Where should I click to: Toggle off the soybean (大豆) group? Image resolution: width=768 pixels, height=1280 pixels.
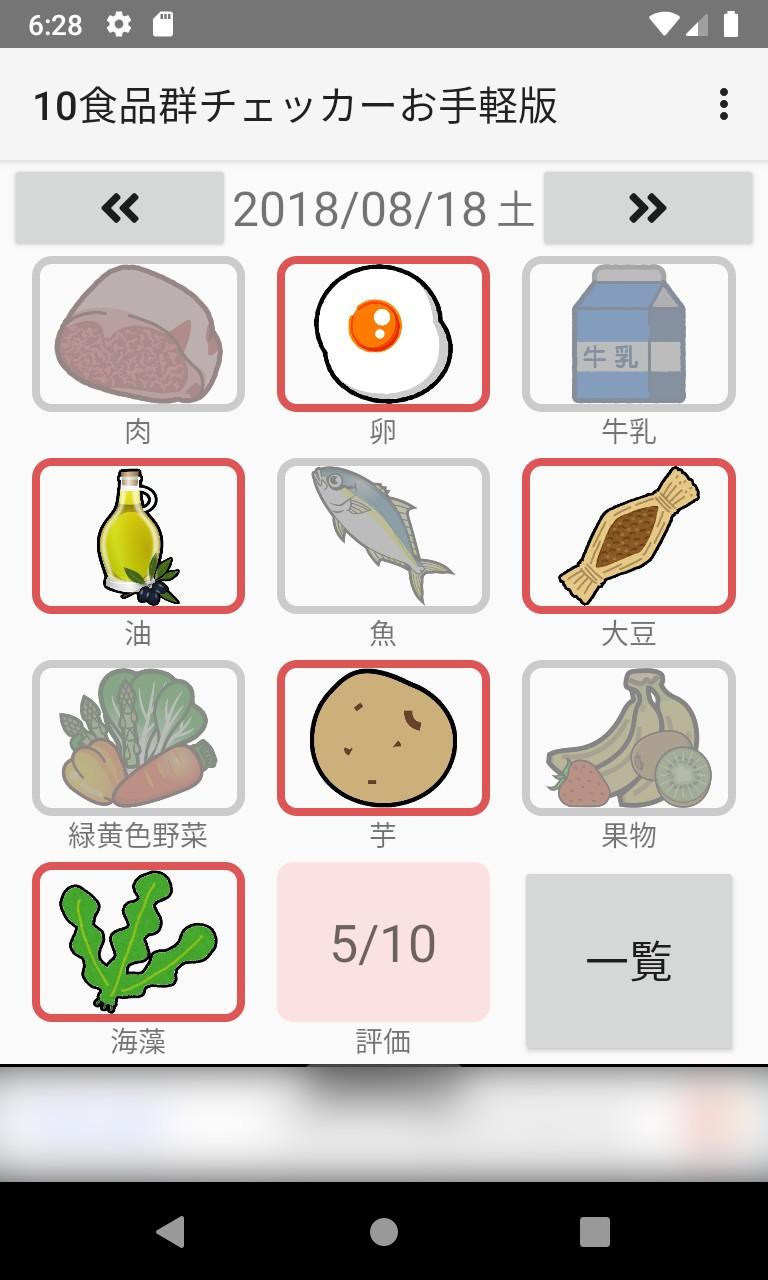coord(628,536)
